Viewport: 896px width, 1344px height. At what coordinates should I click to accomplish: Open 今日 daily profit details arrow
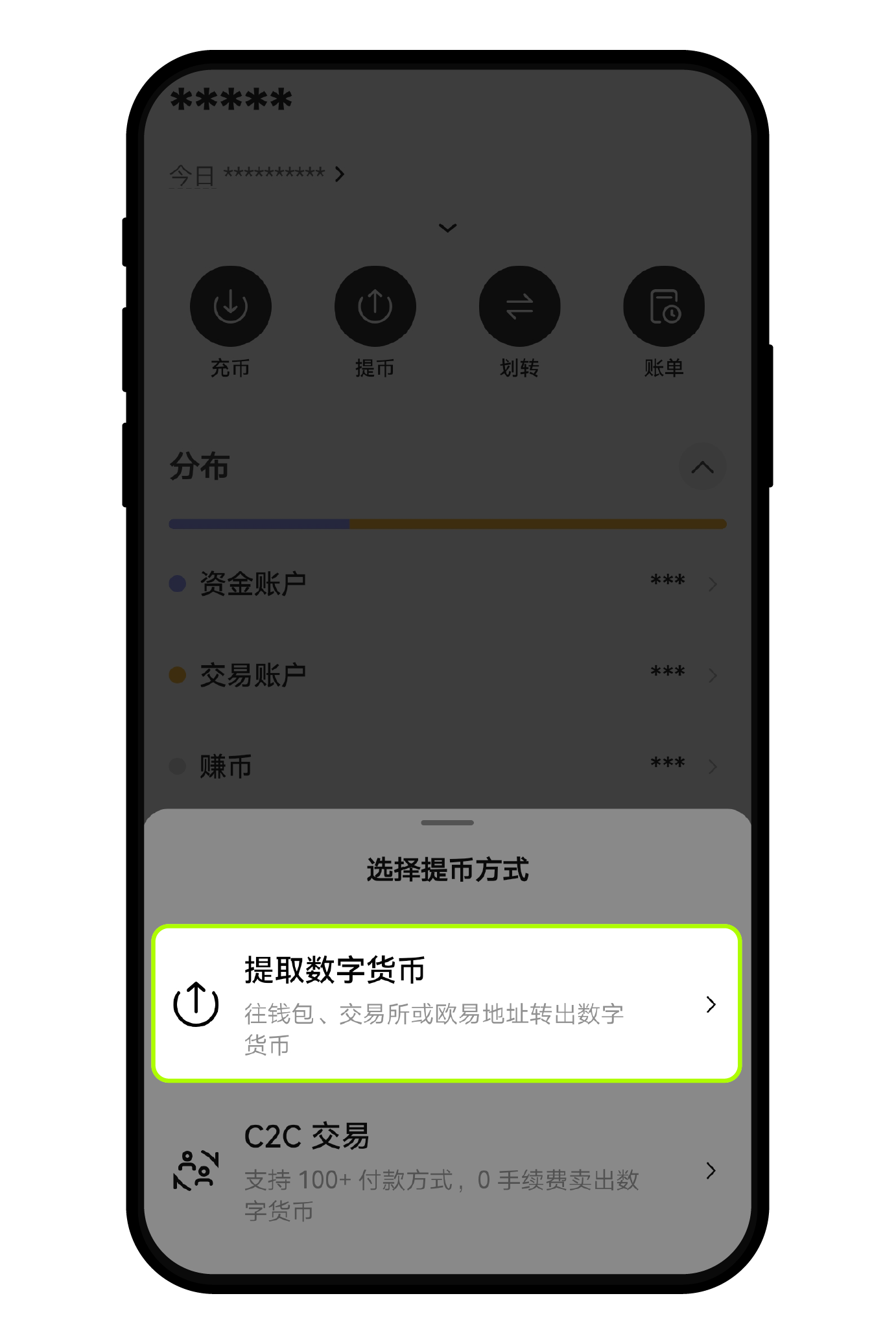pos(339,174)
